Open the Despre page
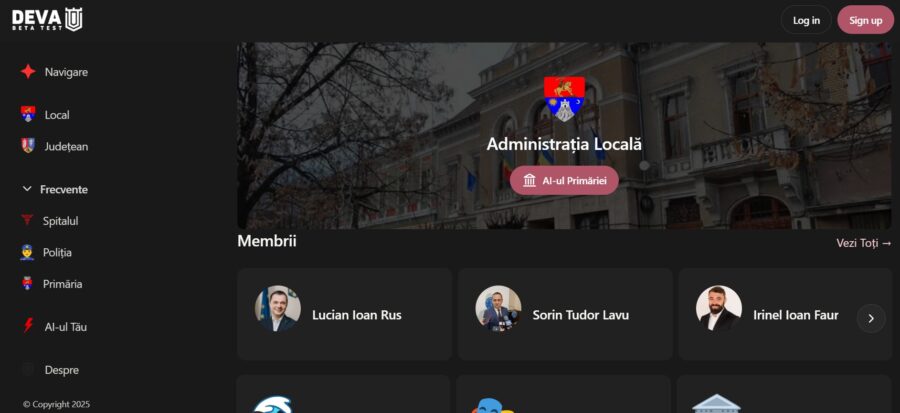 click(61, 370)
